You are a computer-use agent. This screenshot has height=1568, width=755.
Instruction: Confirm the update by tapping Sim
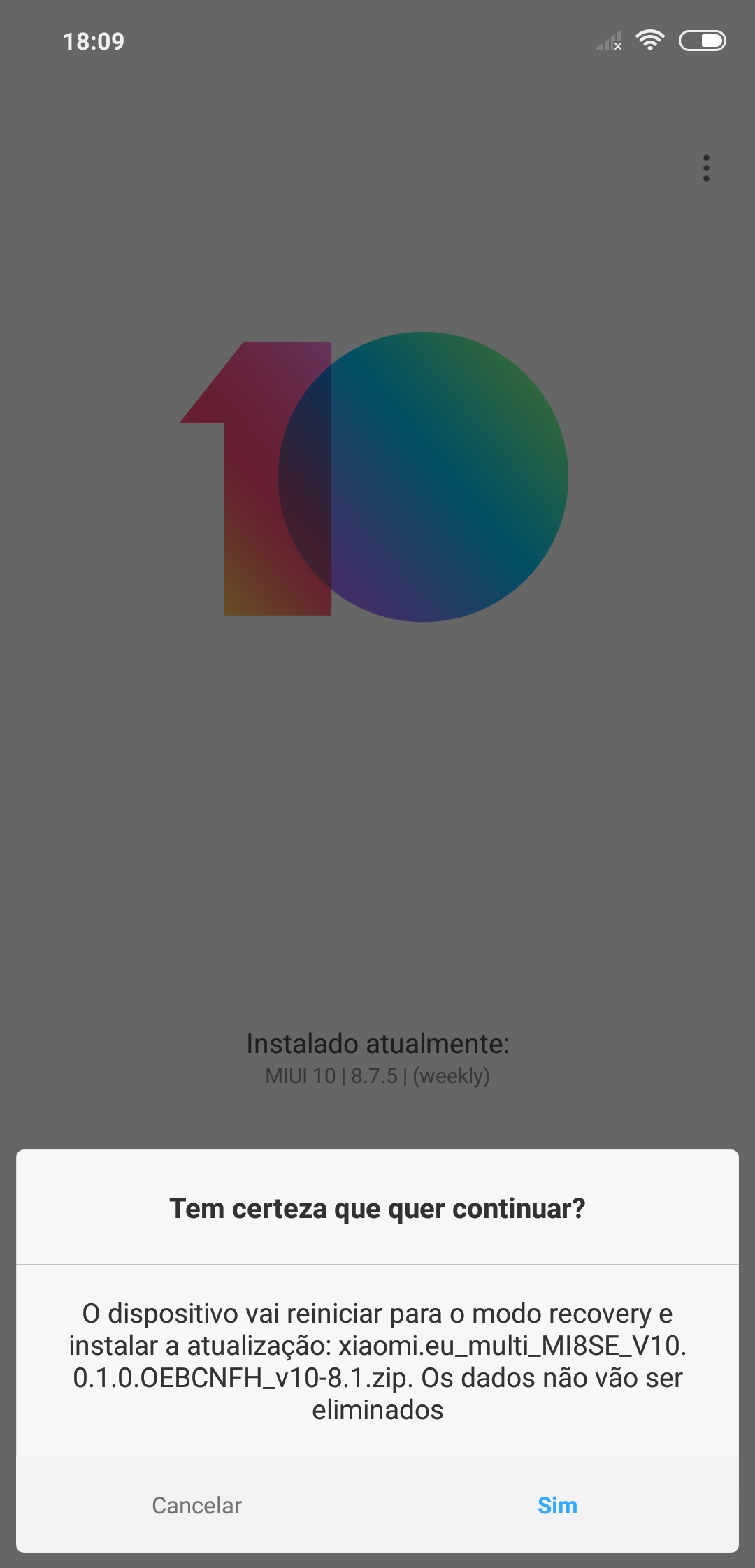[x=558, y=1504]
